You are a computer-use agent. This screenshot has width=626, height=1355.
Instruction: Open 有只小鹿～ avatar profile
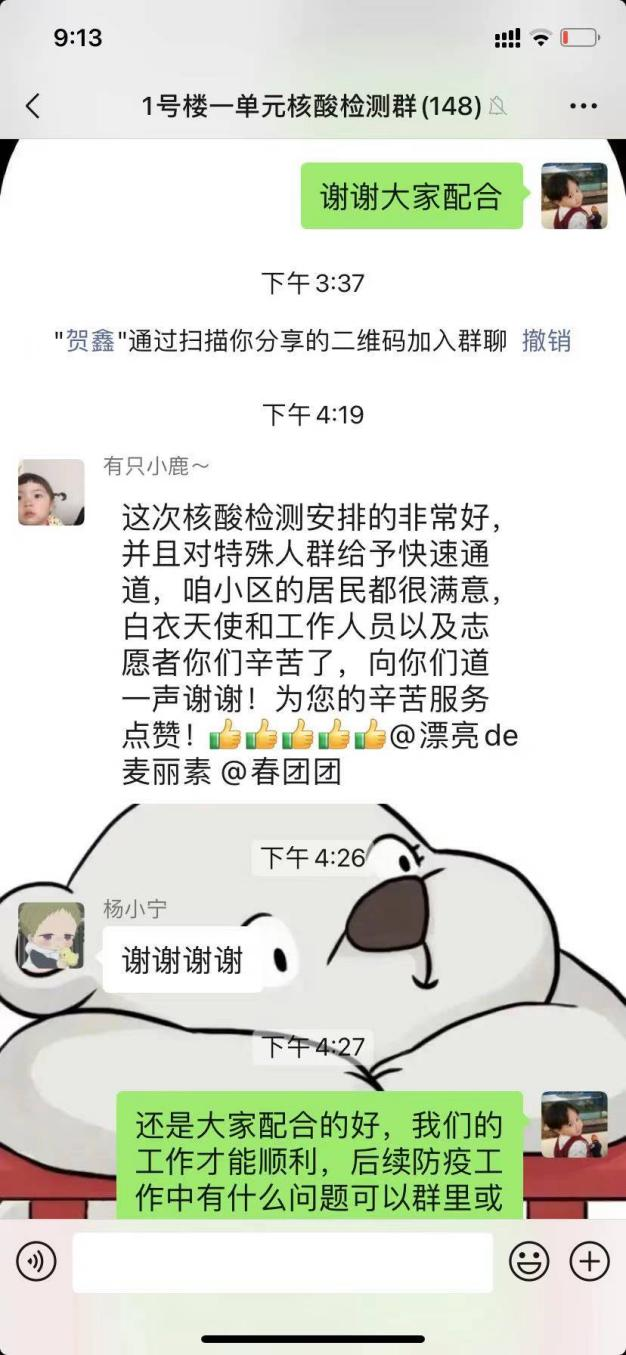click(51, 492)
